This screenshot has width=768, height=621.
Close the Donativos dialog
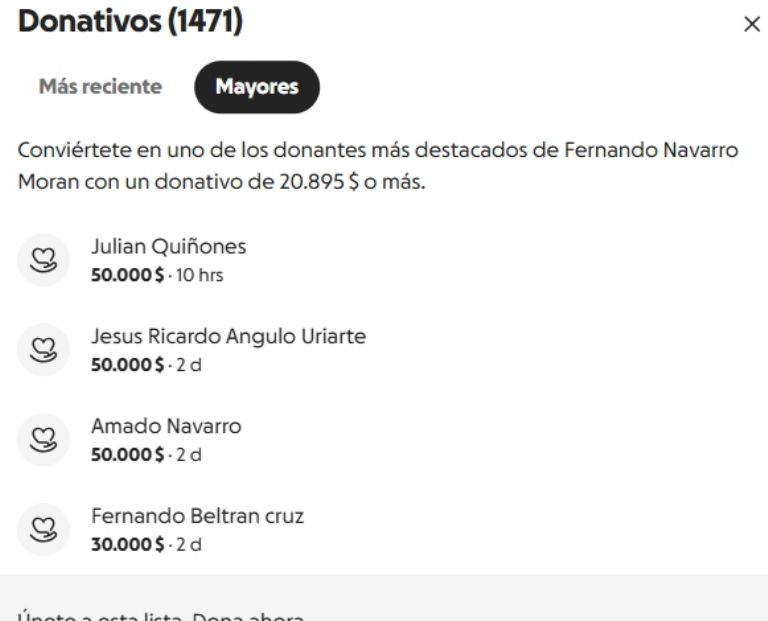click(x=752, y=25)
